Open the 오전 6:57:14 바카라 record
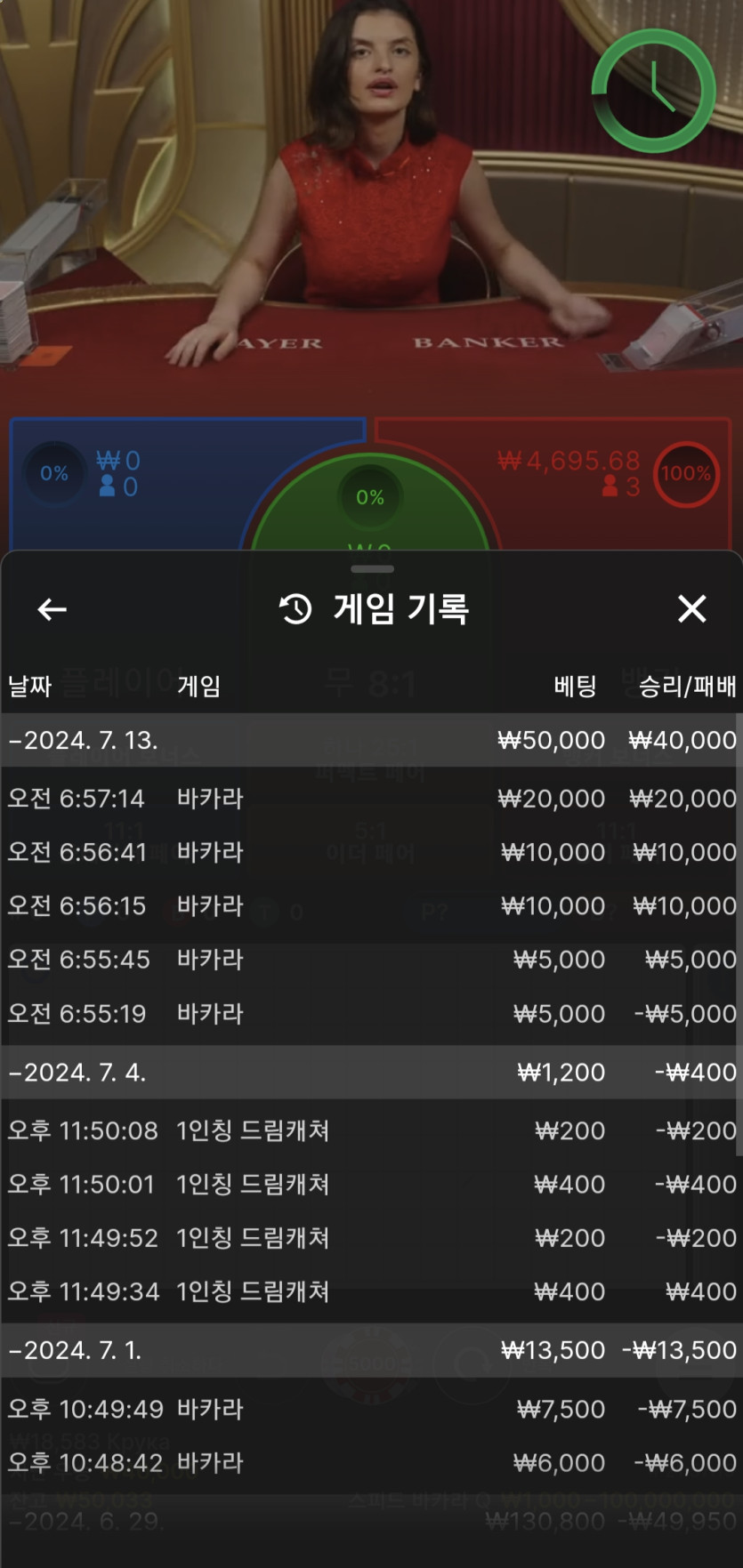Viewport: 743px width, 1568px height. pyautogui.click(x=371, y=799)
